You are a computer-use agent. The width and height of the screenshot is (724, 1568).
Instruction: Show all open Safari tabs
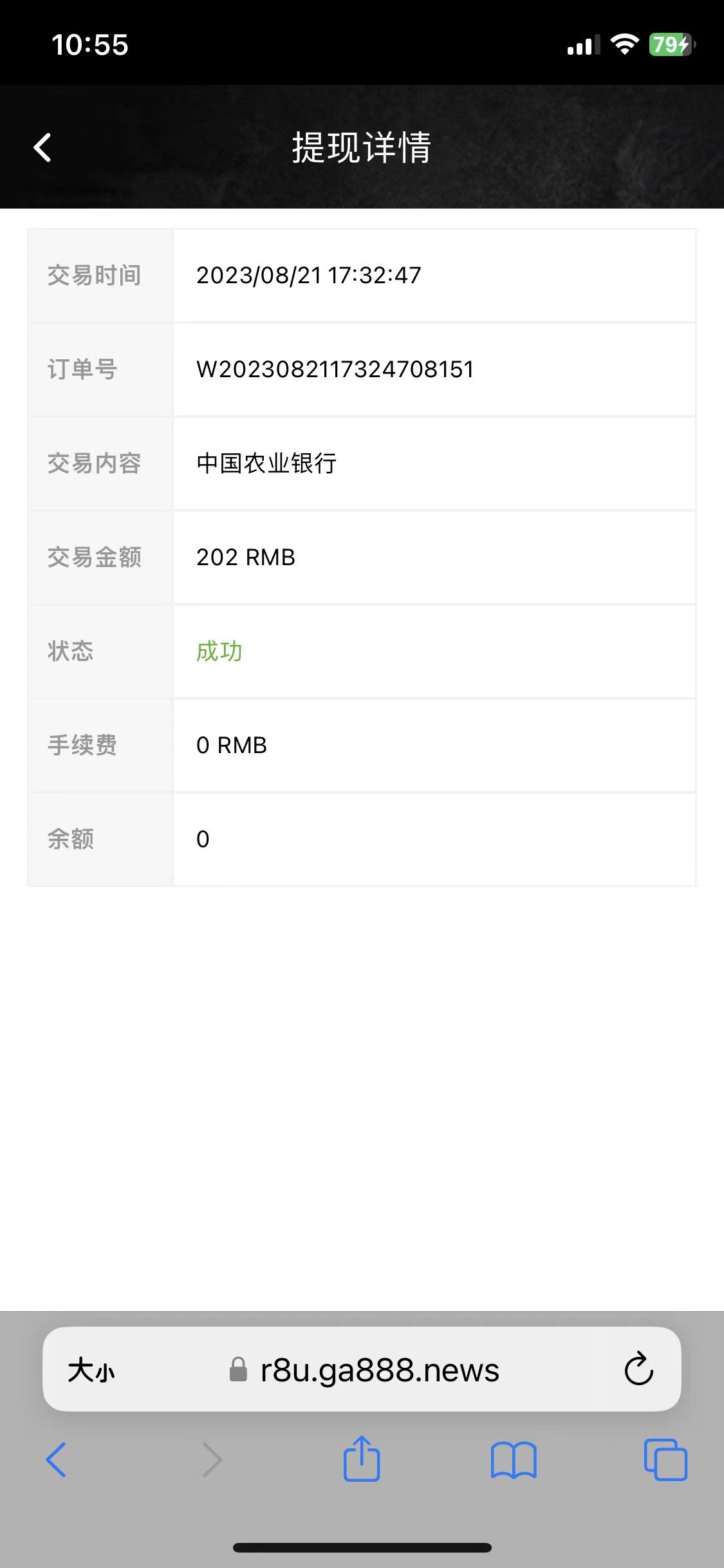click(x=665, y=1459)
